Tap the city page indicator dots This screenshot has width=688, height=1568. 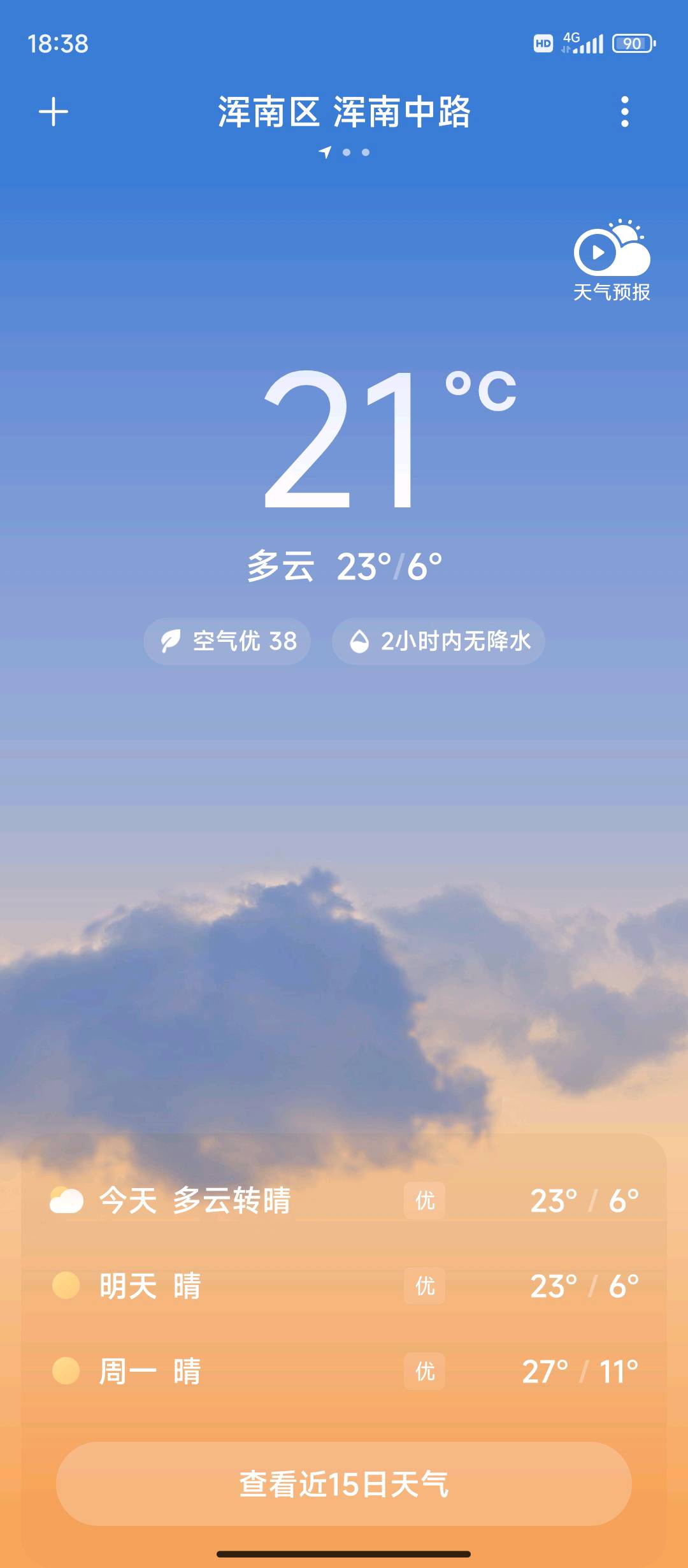pos(345,152)
